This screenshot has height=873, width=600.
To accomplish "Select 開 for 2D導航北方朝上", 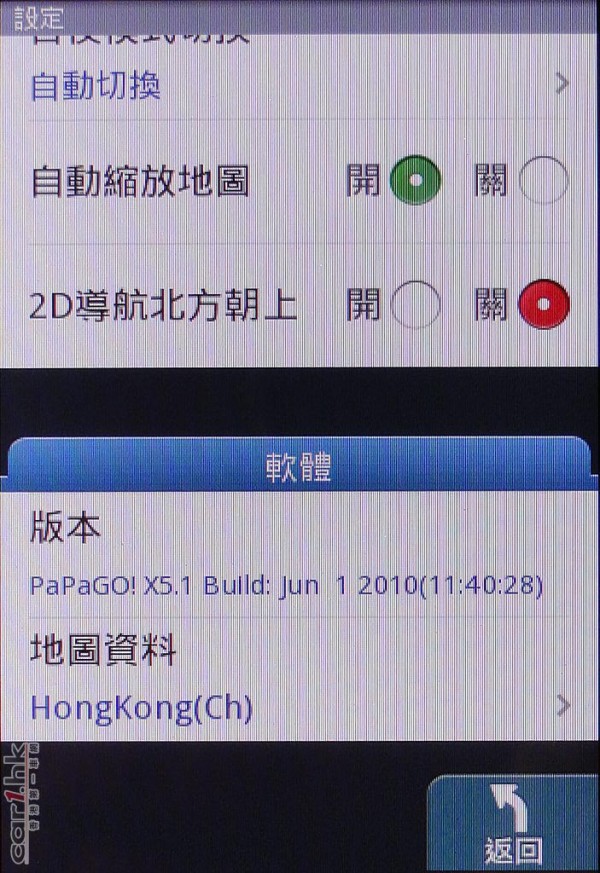I will tap(415, 306).
